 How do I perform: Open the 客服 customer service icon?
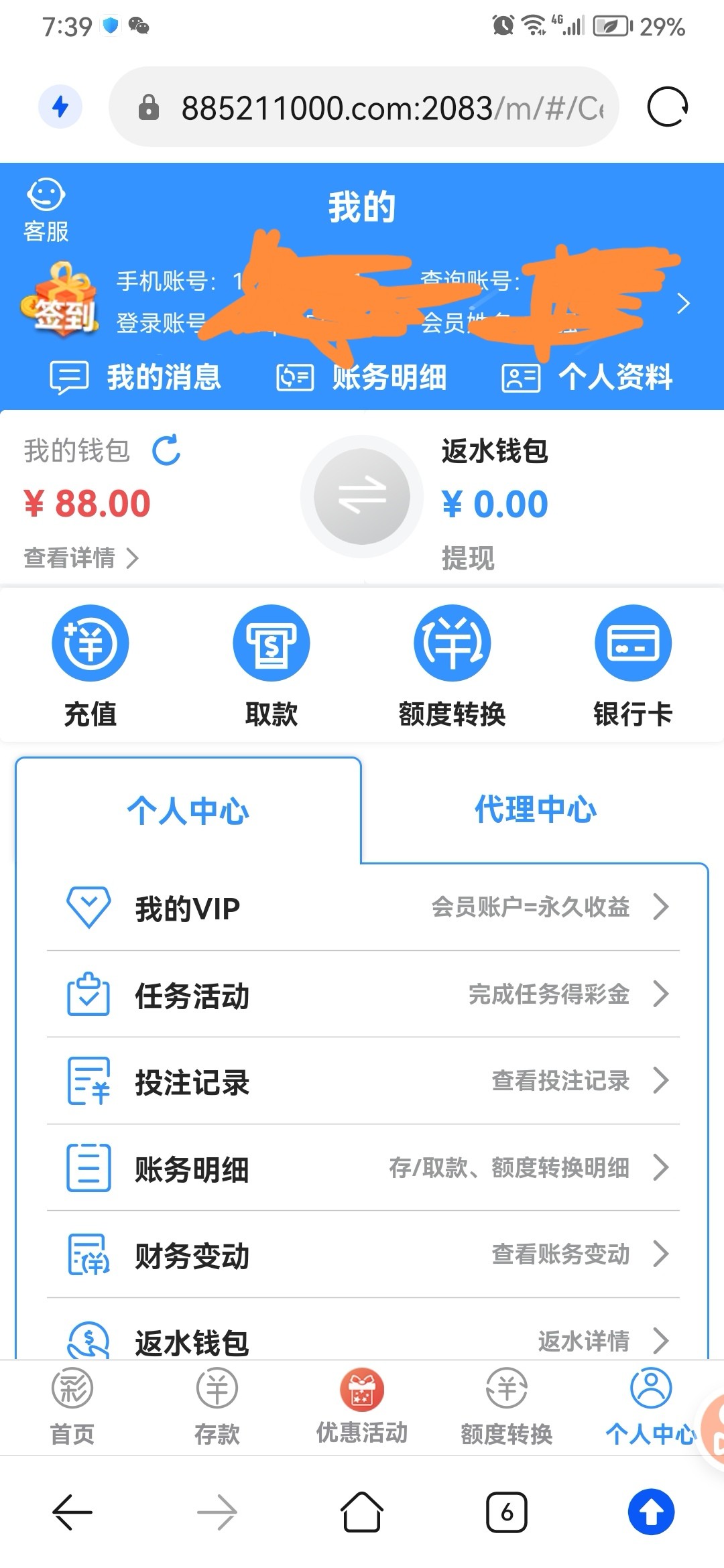tap(46, 209)
